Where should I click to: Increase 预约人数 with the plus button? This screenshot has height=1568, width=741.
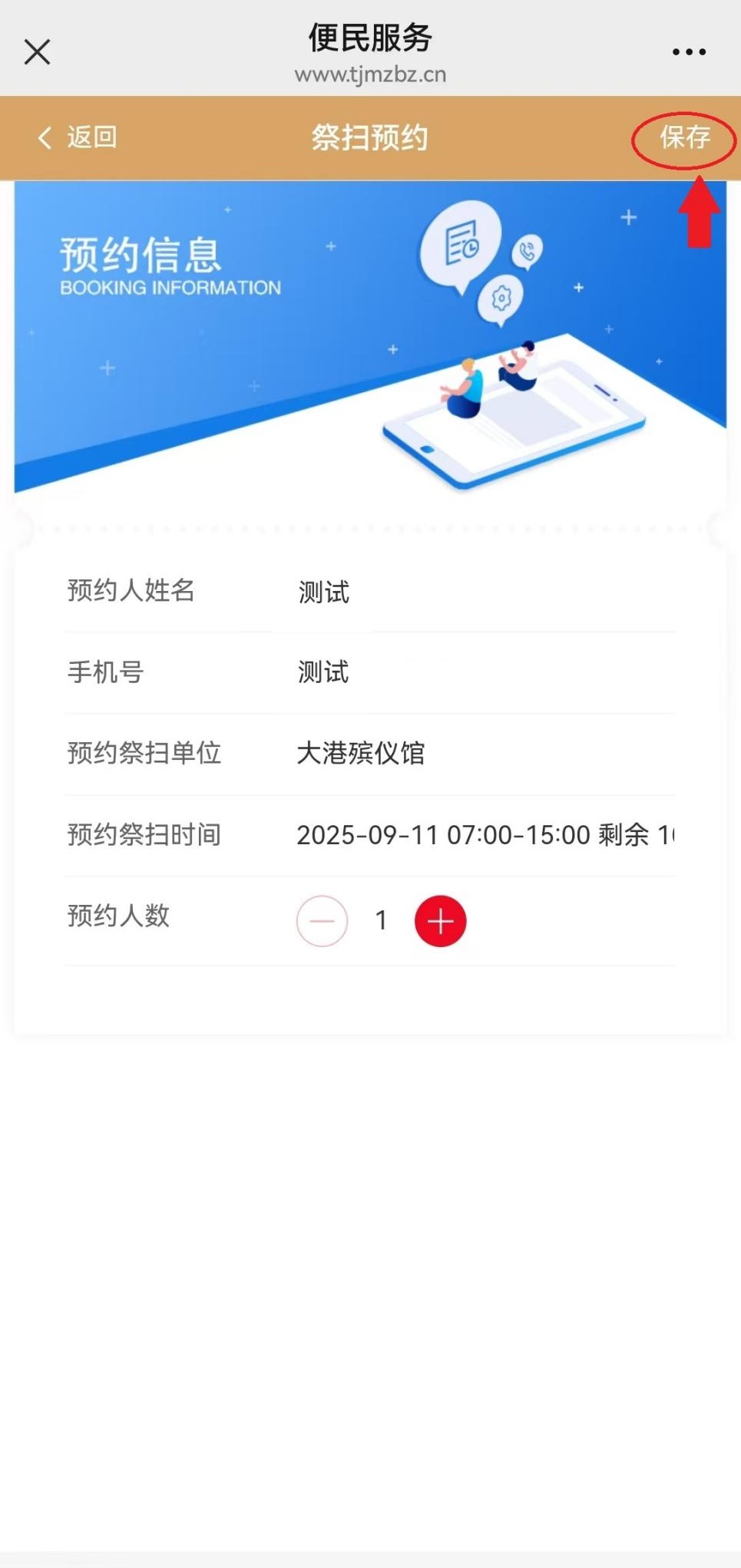tap(440, 920)
